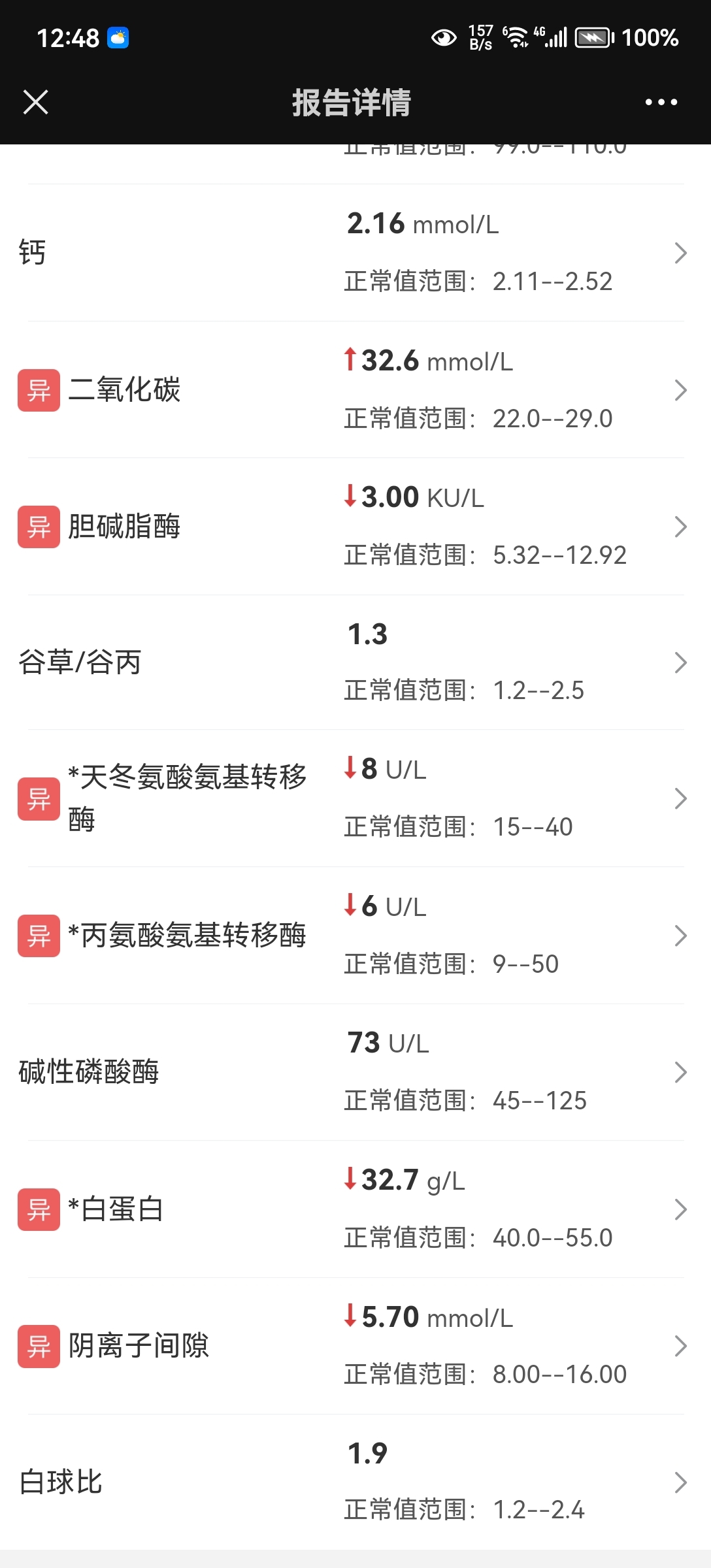
Task: Open 天冬氨酸氨基转移酶 result details
Action: click(x=355, y=798)
